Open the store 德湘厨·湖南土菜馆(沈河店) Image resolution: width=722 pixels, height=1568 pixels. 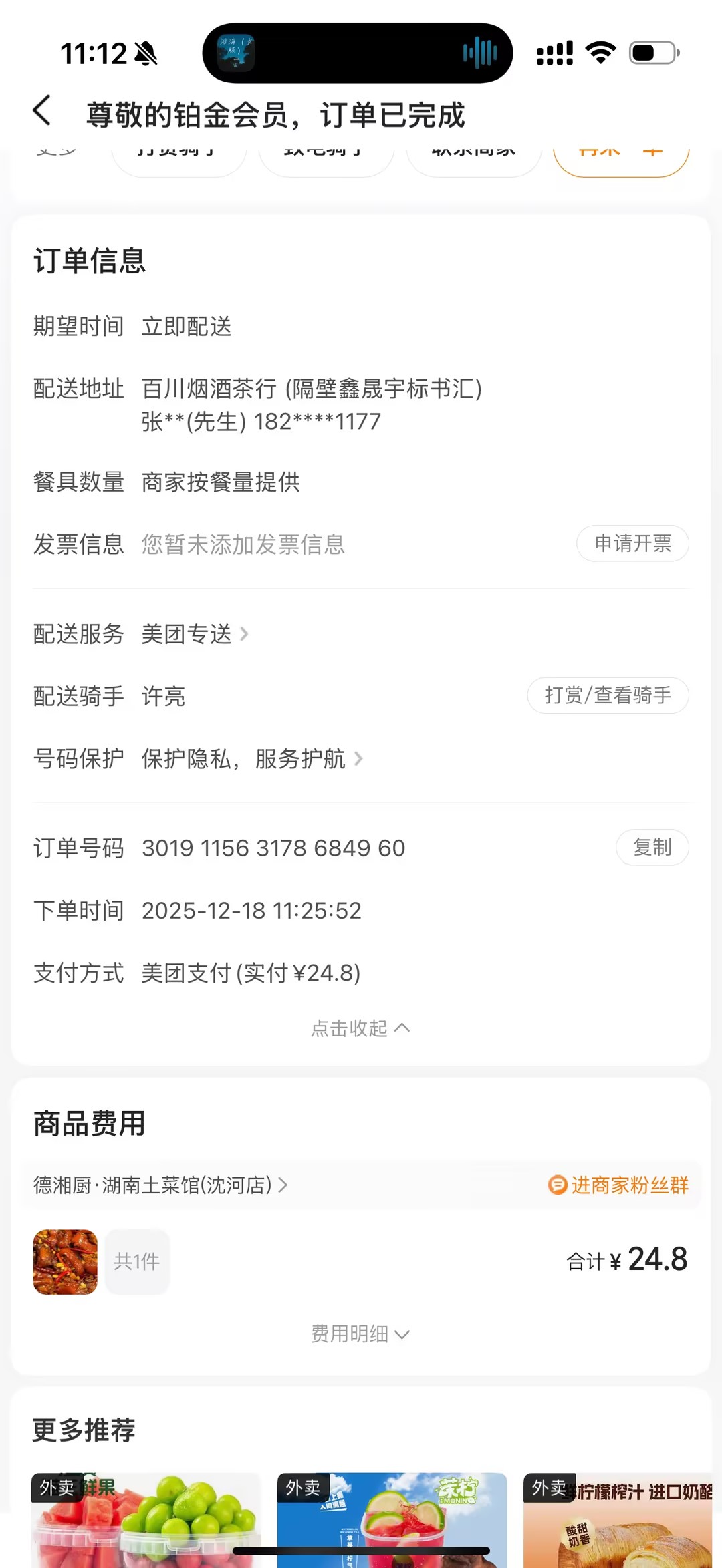(160, 1185)
